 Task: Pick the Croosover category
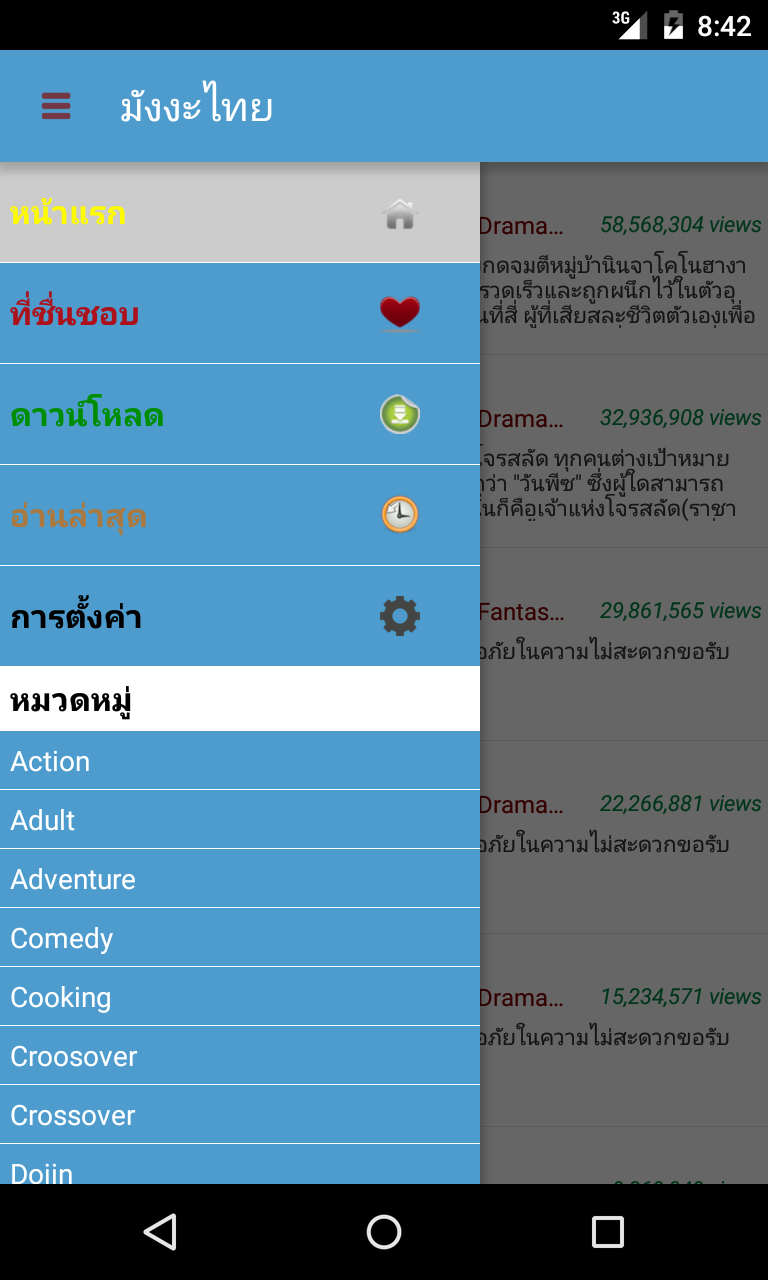240,1056
